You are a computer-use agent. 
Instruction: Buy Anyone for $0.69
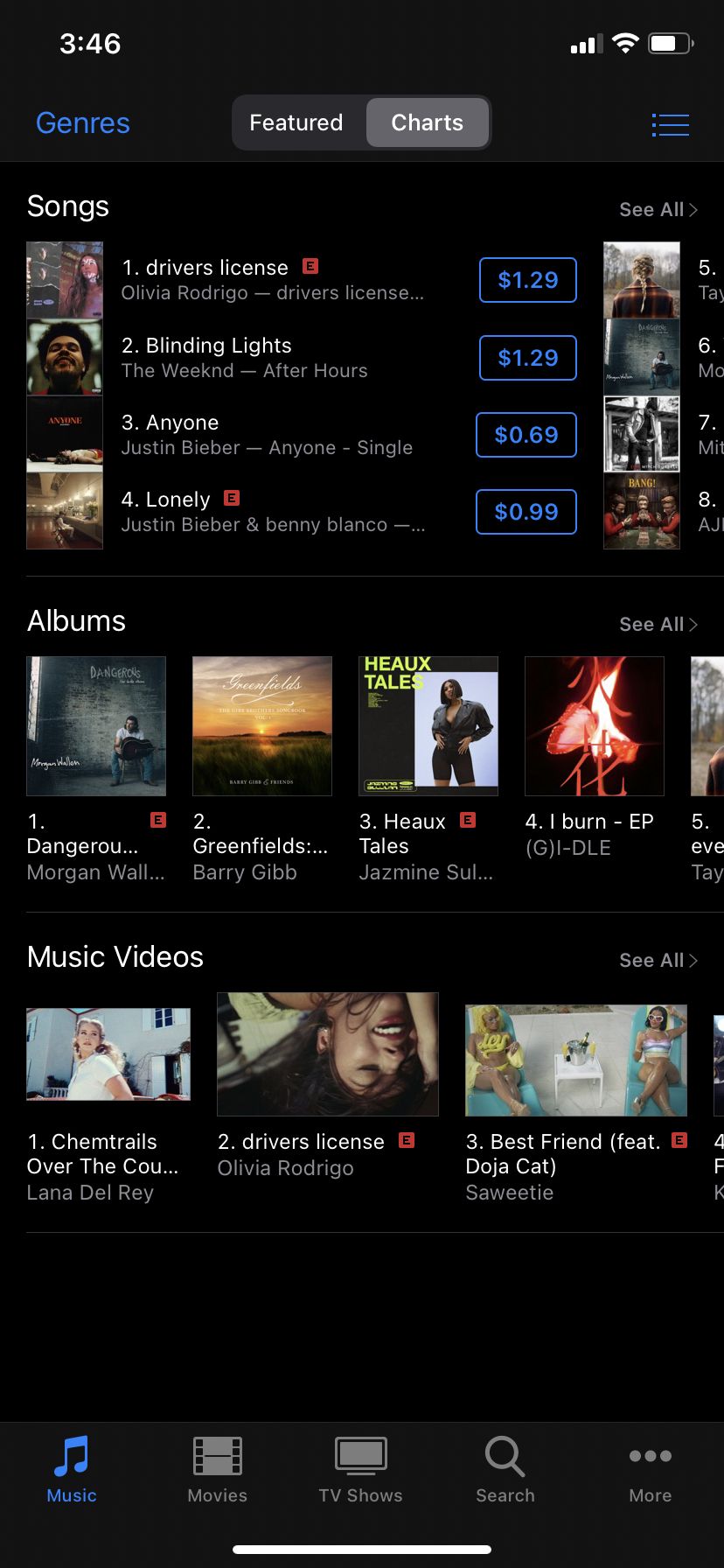click(526, 435)
